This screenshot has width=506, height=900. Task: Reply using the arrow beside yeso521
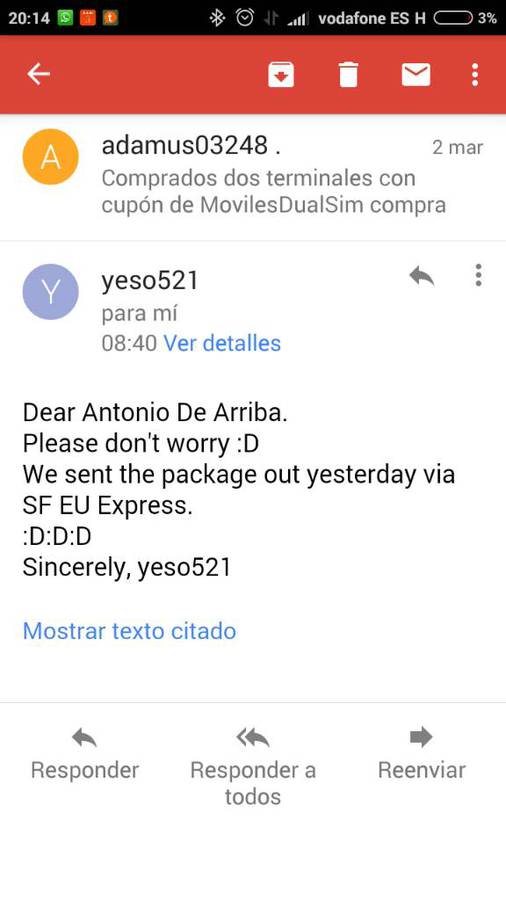coord(422,277)
